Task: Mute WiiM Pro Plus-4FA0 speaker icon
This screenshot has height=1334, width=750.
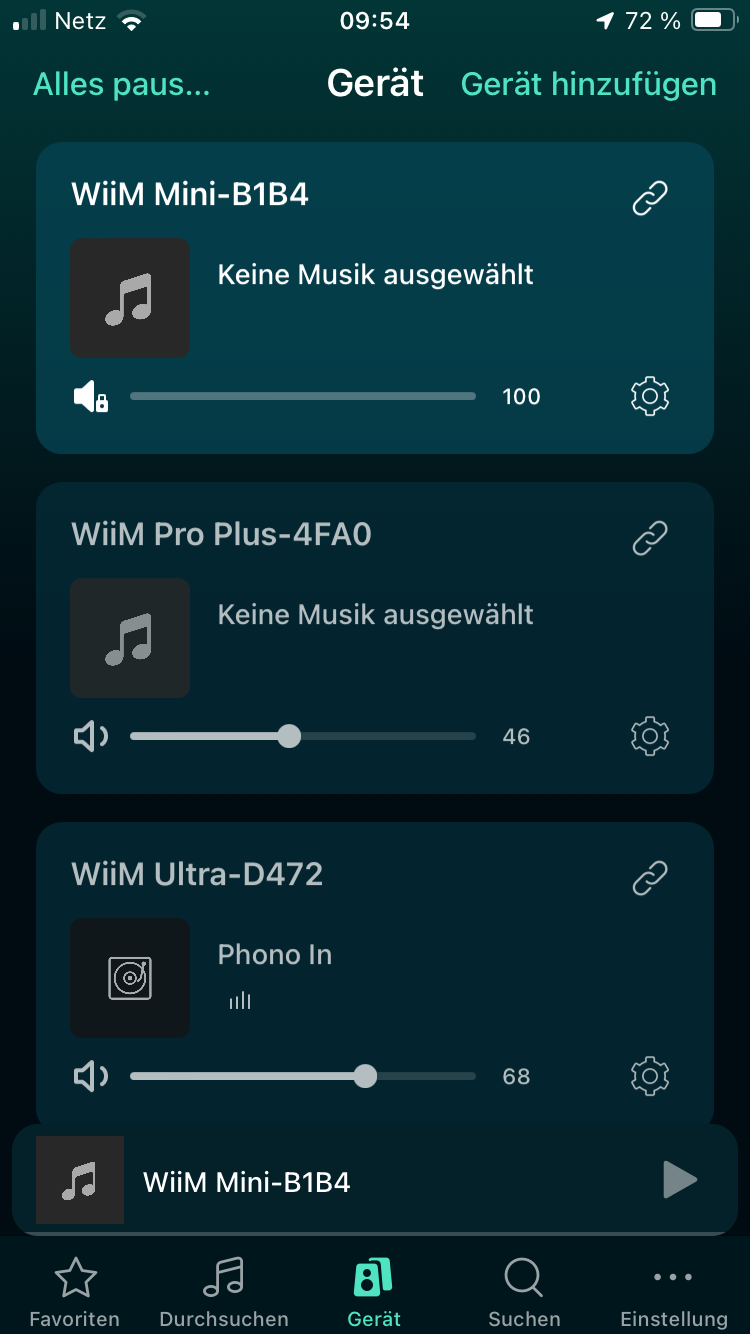Action: pyautogui.click(x=91, y=737)
